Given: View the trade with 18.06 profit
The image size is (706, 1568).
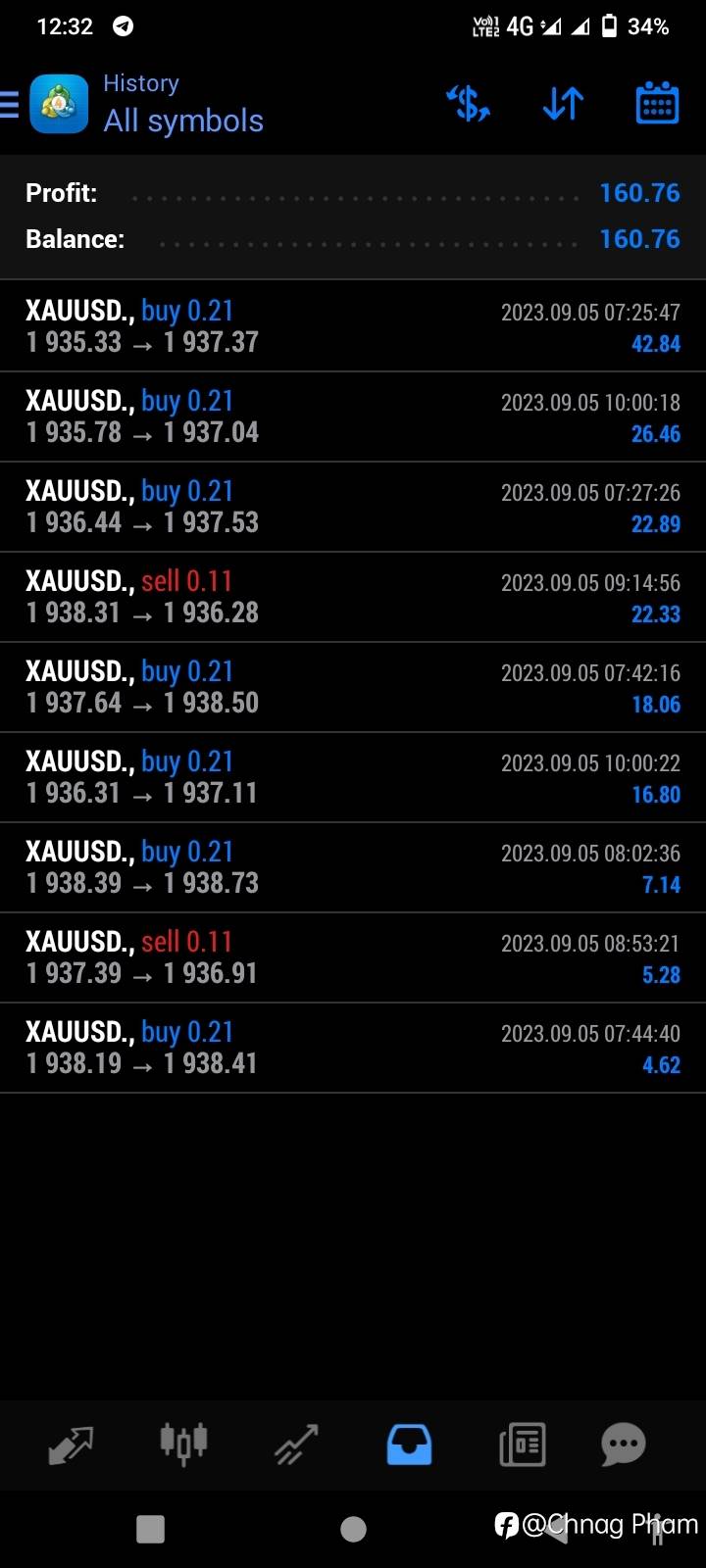Looking at the screenshot, I should pos(353,687).
